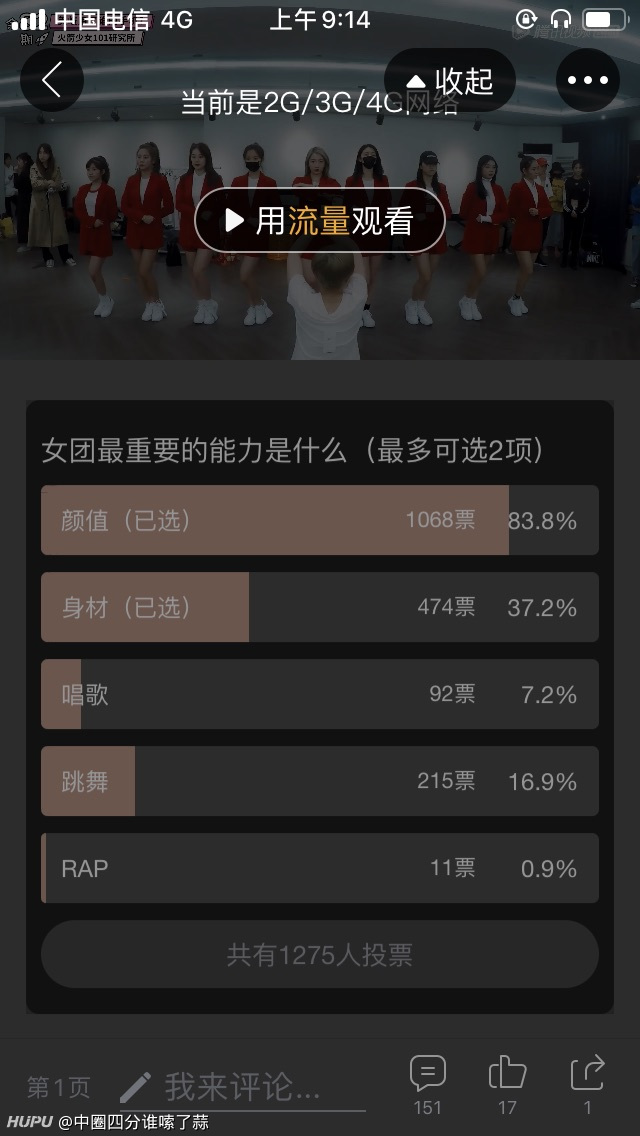Go back using the top-left arrow
Screen dimensions: 640x1136
point(51,80)
